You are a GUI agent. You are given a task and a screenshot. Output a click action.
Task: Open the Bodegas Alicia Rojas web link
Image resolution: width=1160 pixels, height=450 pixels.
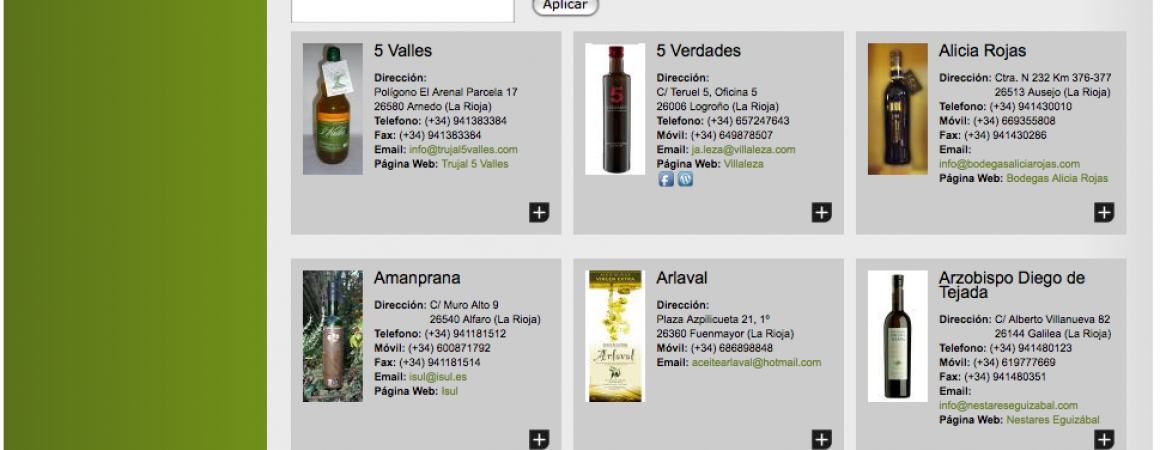1057,179
